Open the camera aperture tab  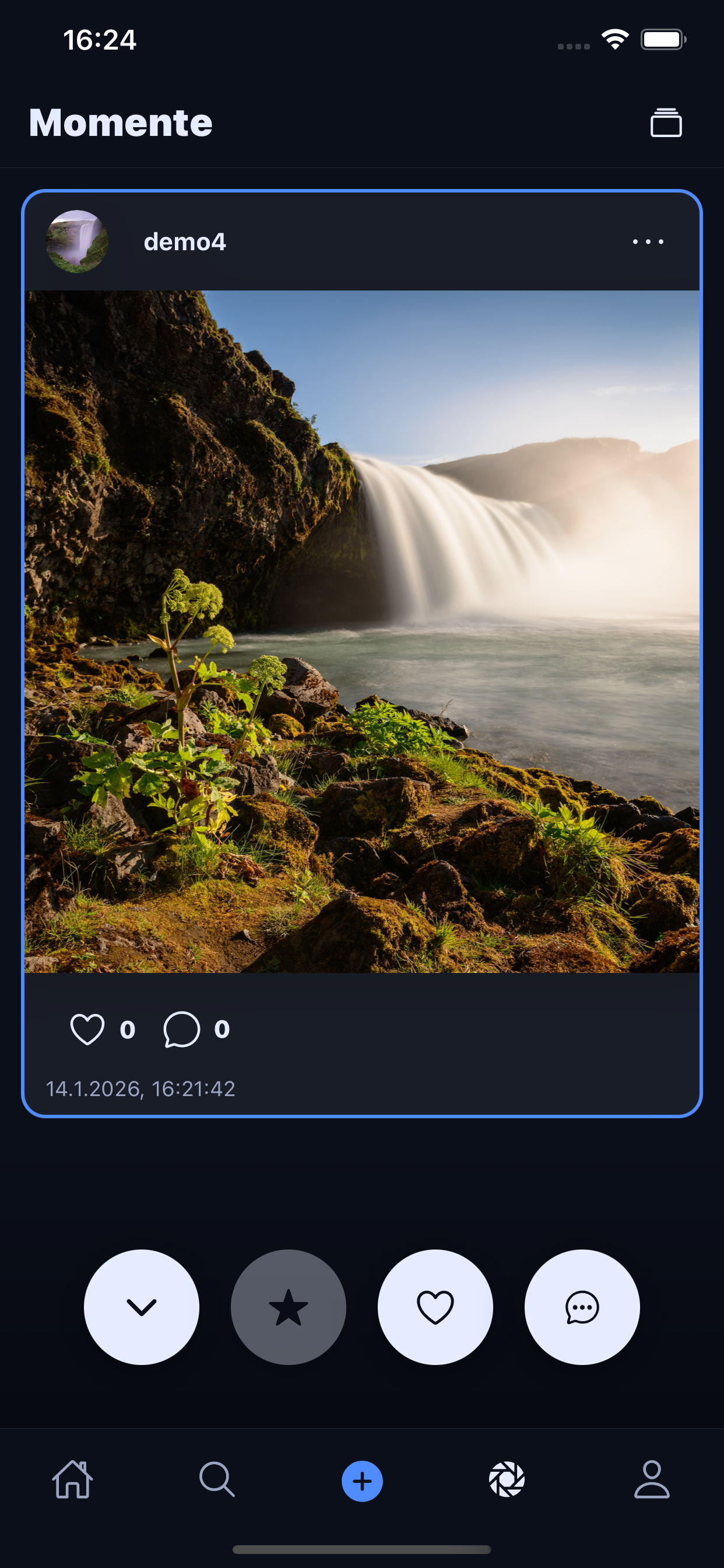point(507,1480)
